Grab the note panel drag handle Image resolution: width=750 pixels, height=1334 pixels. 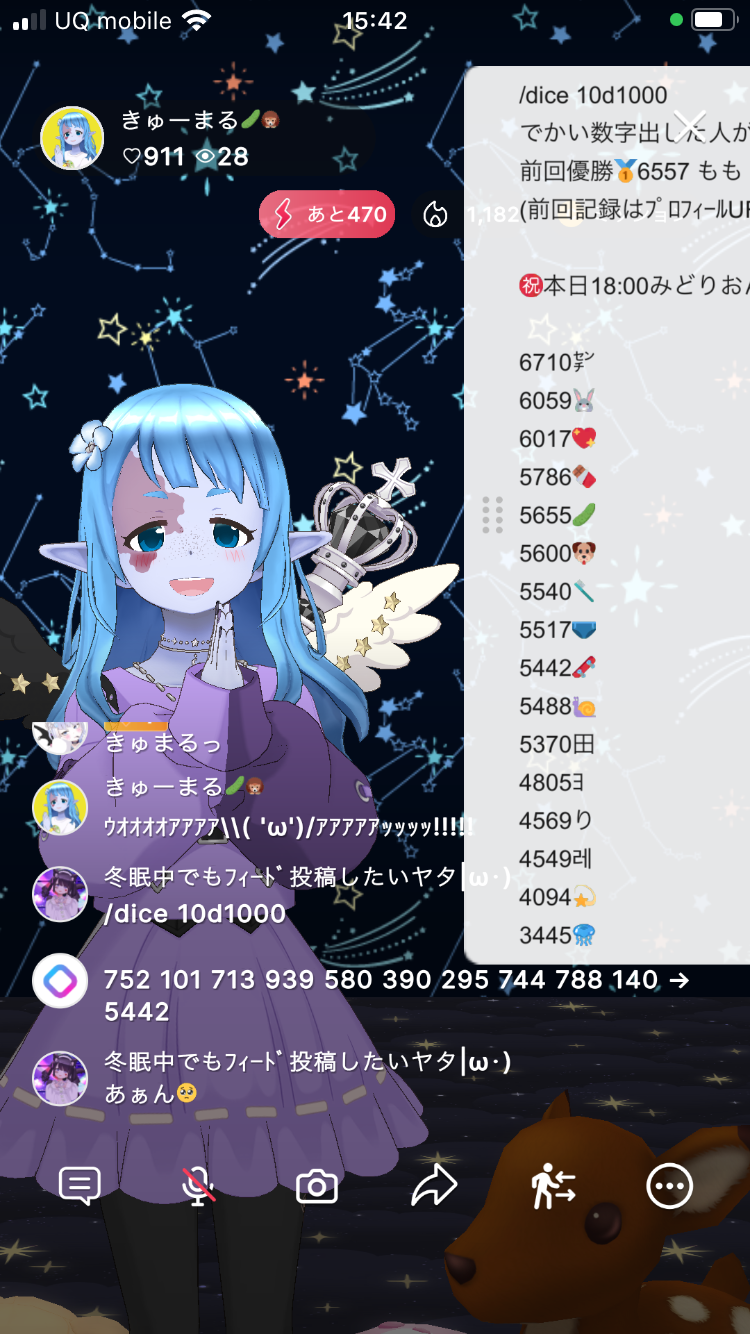point(492,514)
